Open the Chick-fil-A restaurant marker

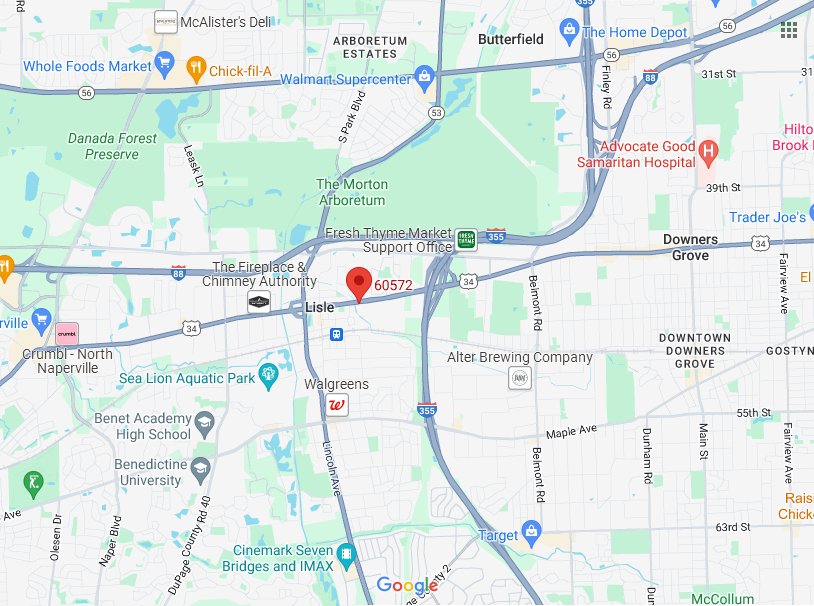196,69
